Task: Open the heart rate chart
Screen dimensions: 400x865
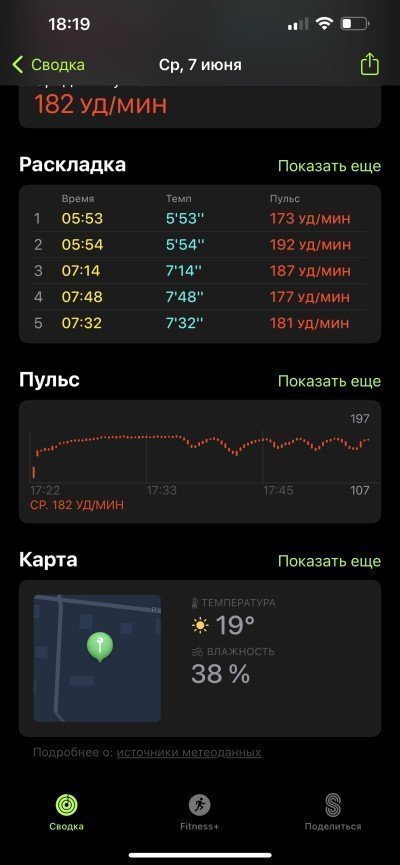Action: (200, 461)
